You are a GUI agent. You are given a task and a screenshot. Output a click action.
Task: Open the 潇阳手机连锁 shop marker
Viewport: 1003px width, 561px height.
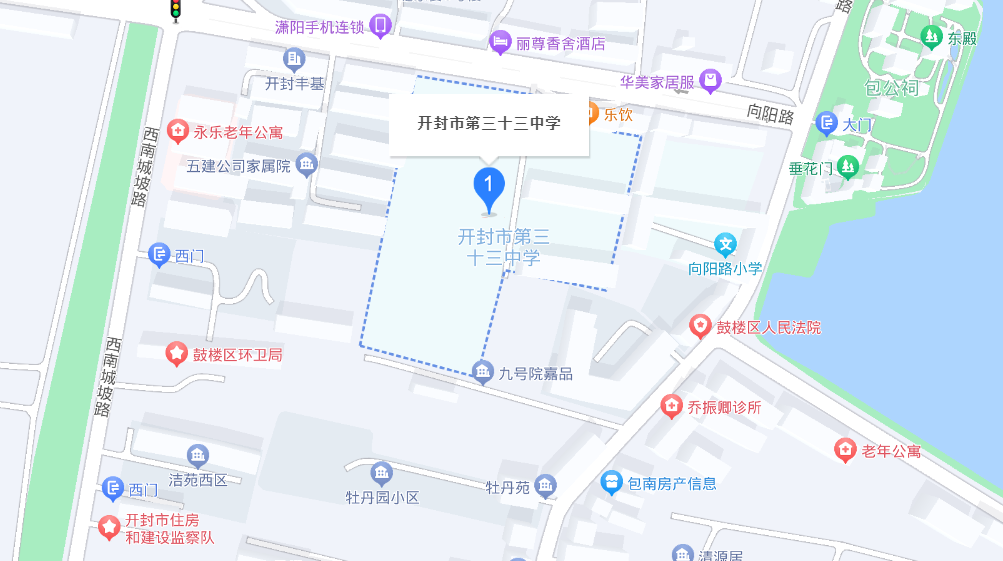click(x=380, y=26)
